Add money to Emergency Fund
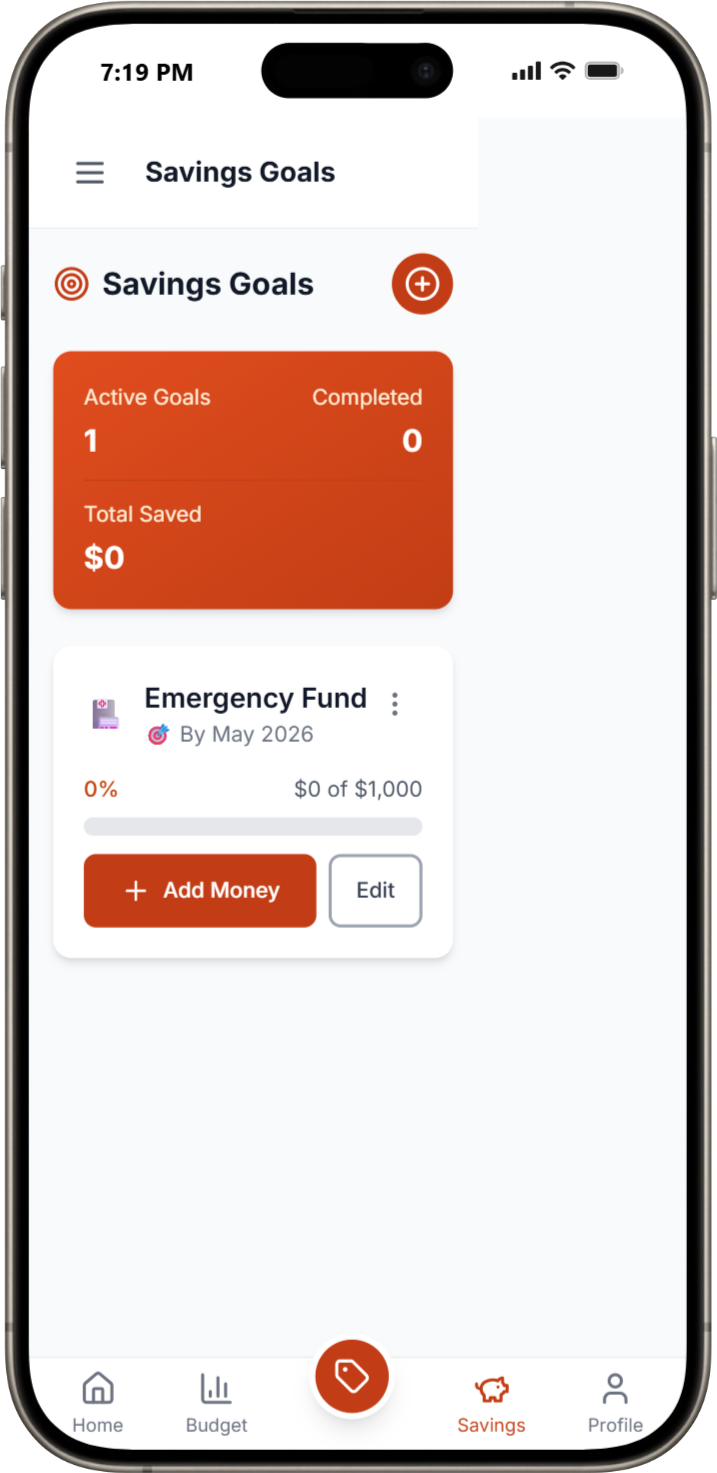The width and height of the screenshot is (717, 1473). (x=200, y=890)
